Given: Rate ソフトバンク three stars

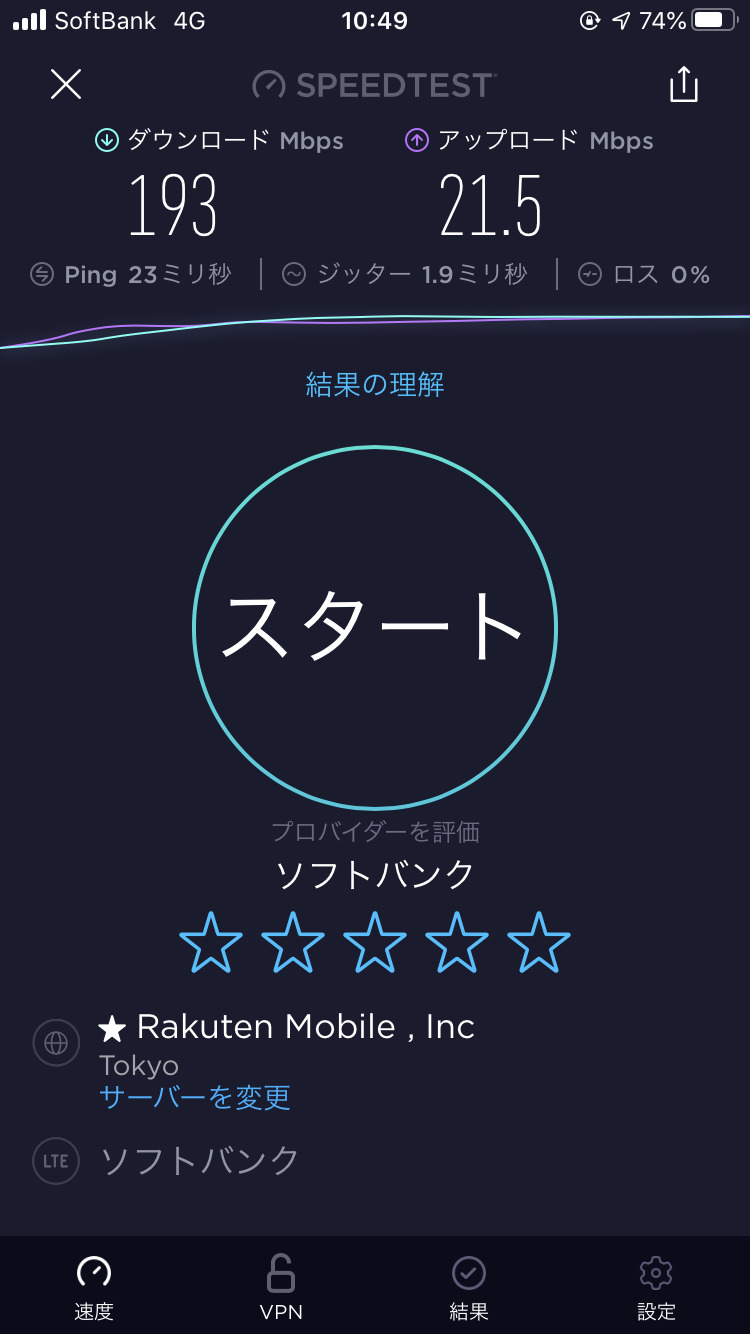Looking at the screenshot, I should click(375, 942).
